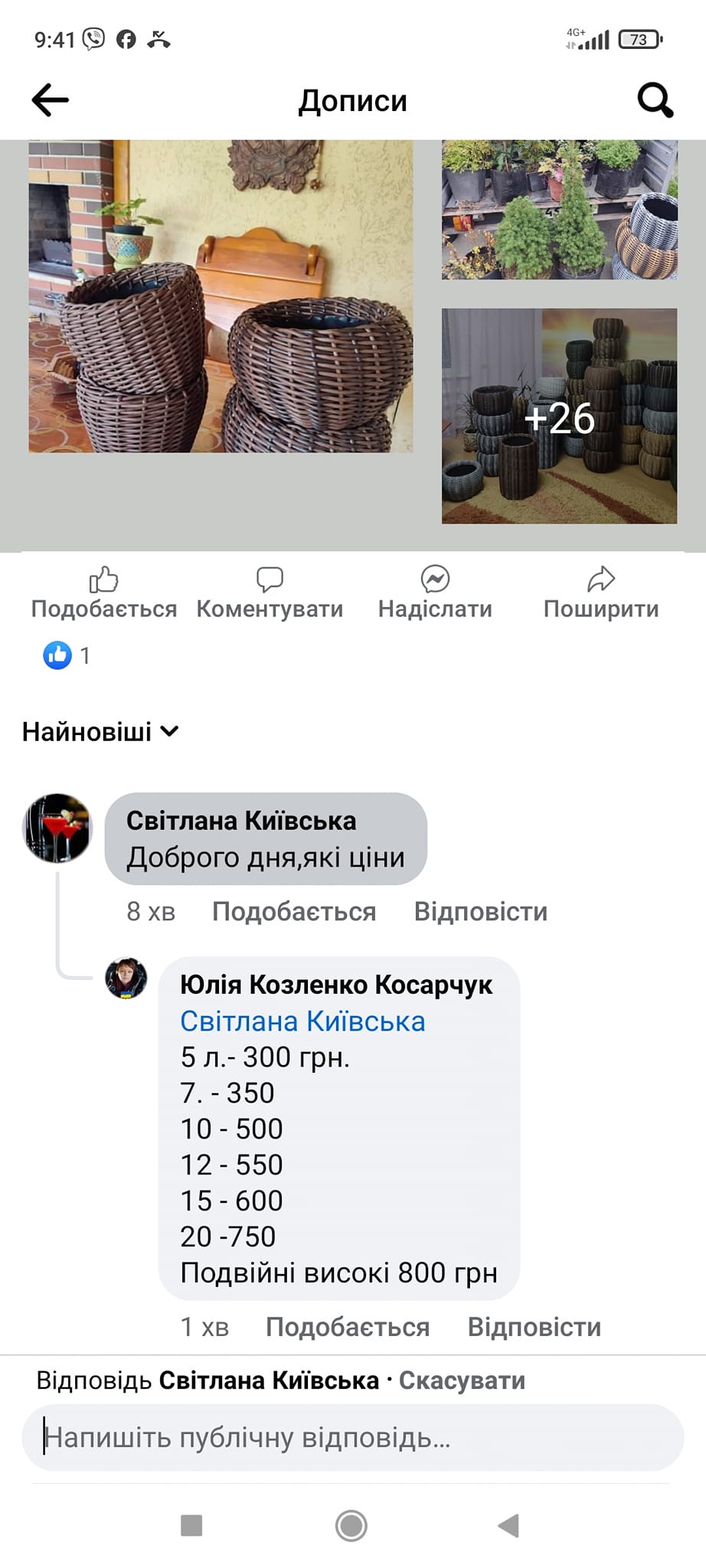Screen dimensions: 706x1568
Task: Tap Коментувати to comment on post
Action: (270, 593)
